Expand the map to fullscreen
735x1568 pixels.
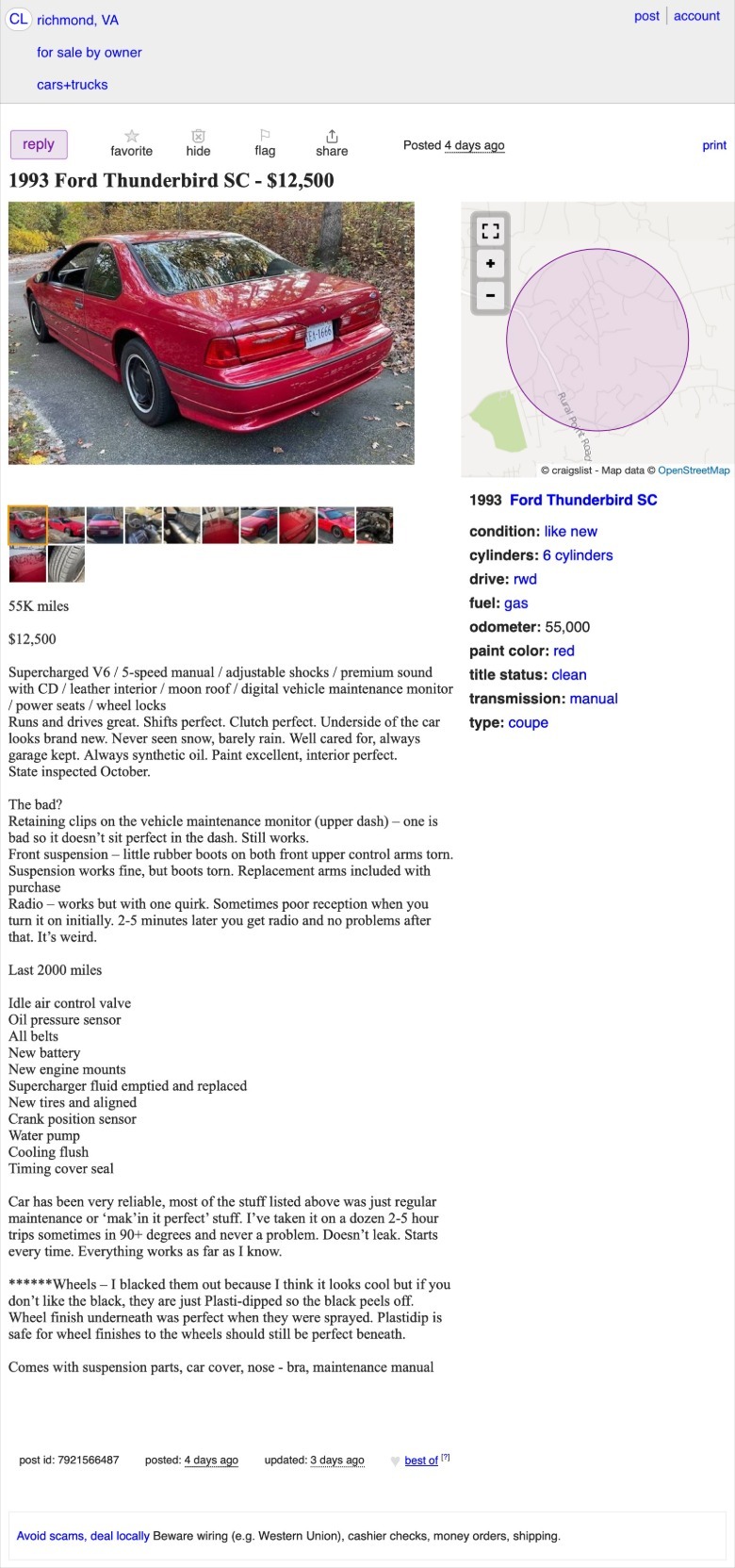tap(490, 231)
